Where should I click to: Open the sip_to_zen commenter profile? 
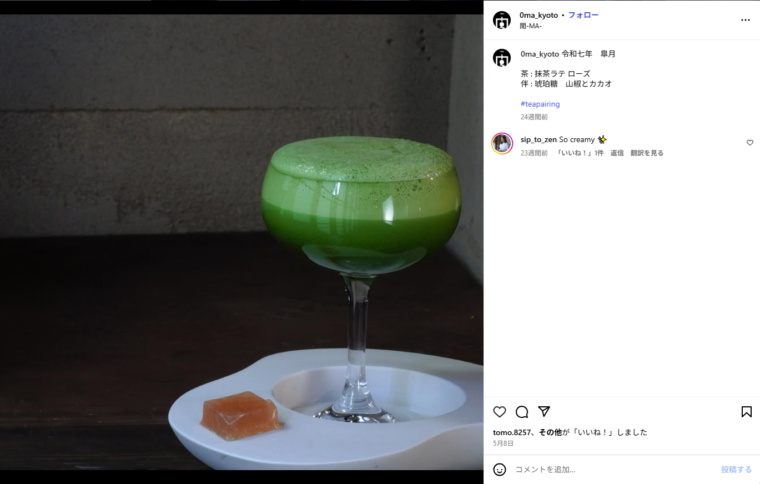coord(538,139)
